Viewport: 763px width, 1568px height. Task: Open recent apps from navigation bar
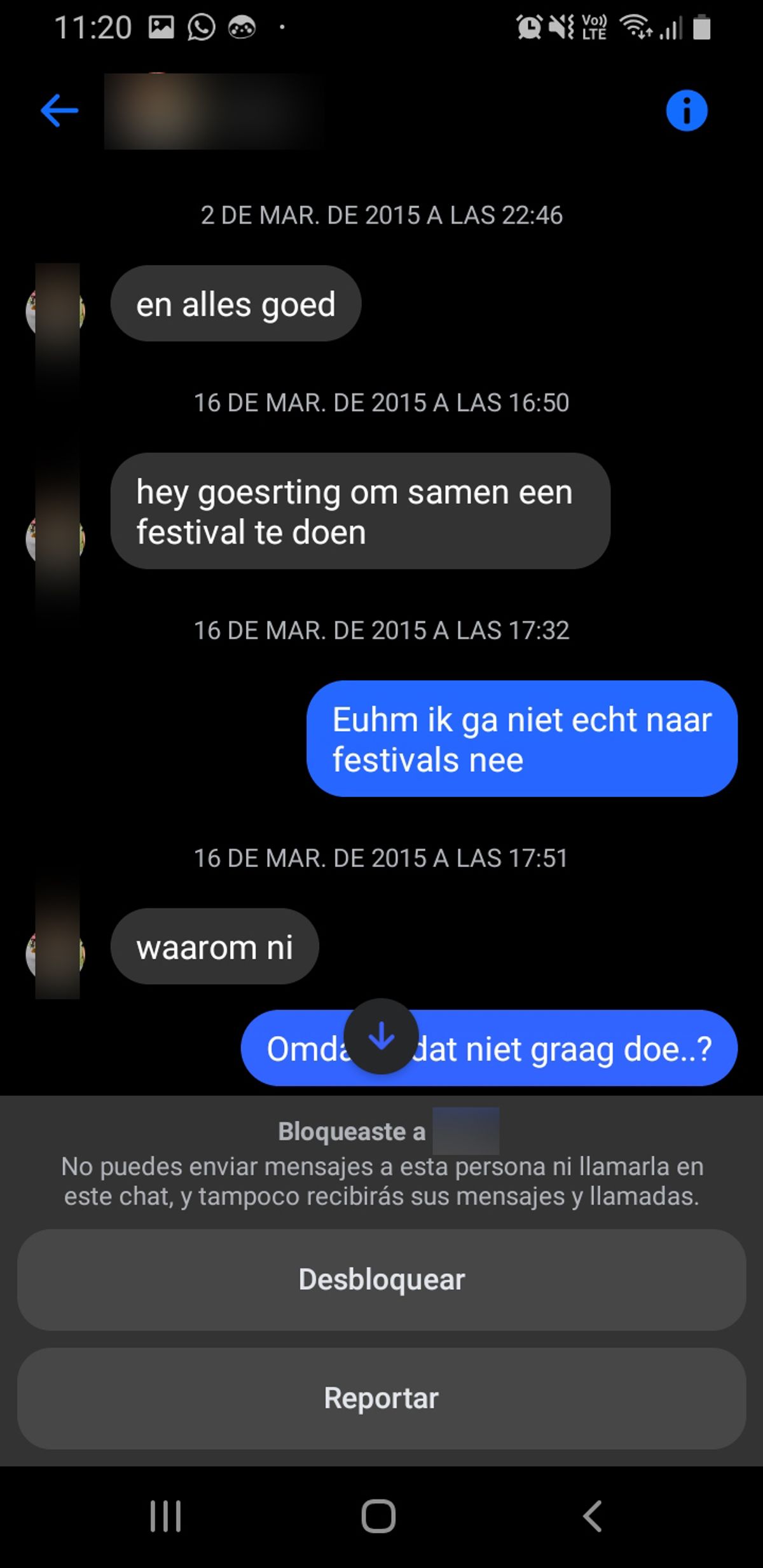[x=166, y=1517]
